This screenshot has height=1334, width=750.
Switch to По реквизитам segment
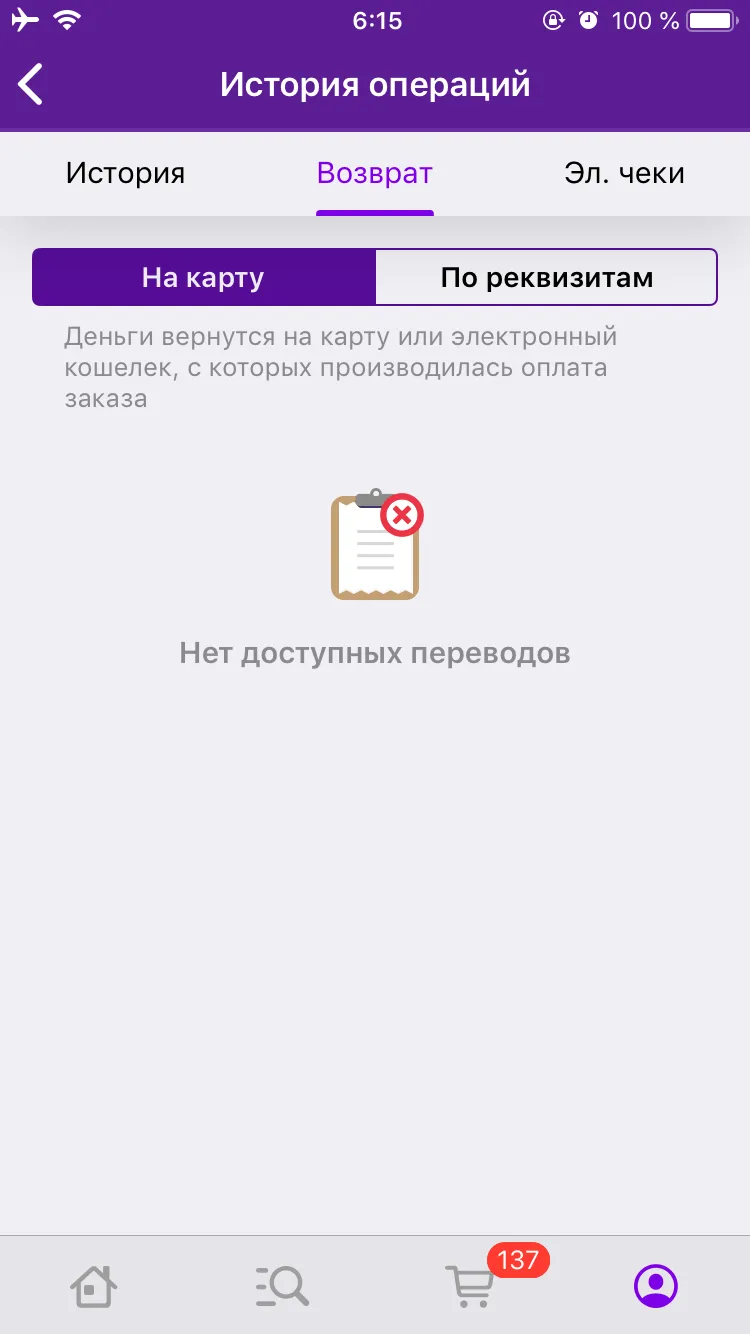tap(546, 277)
